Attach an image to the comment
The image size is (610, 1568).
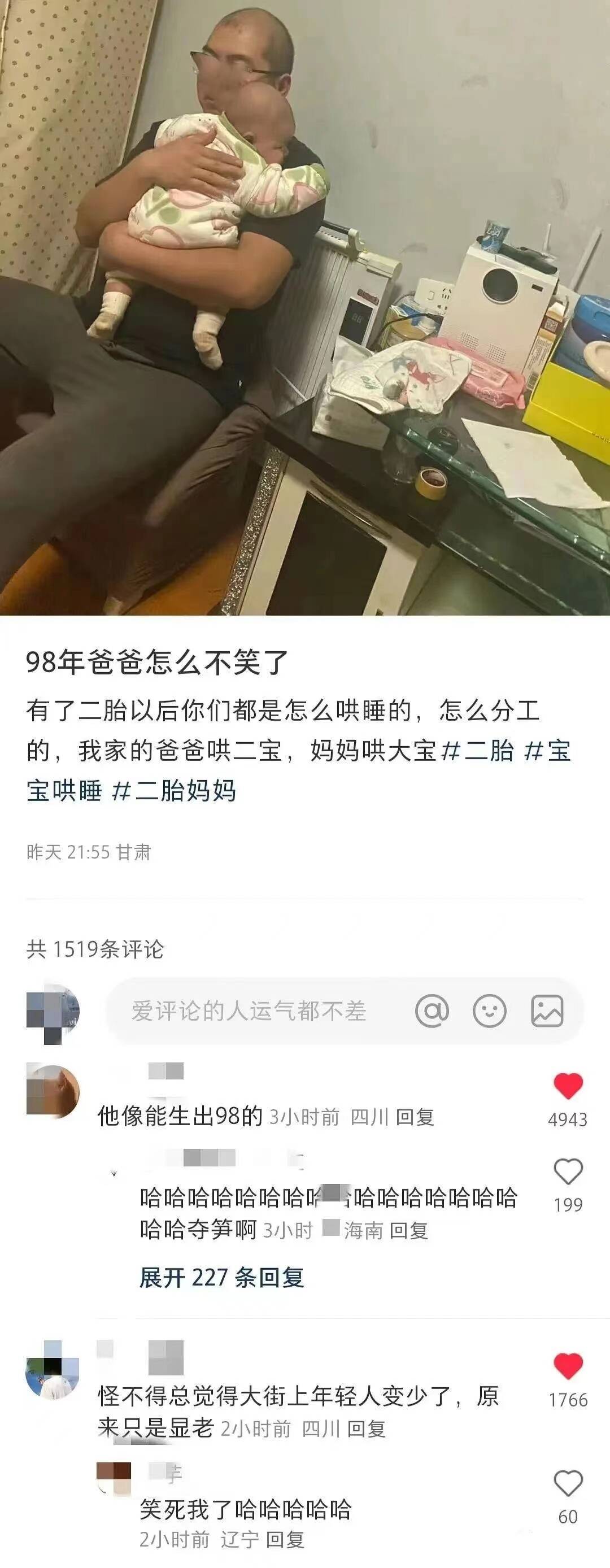click(x=547, y=1011)
